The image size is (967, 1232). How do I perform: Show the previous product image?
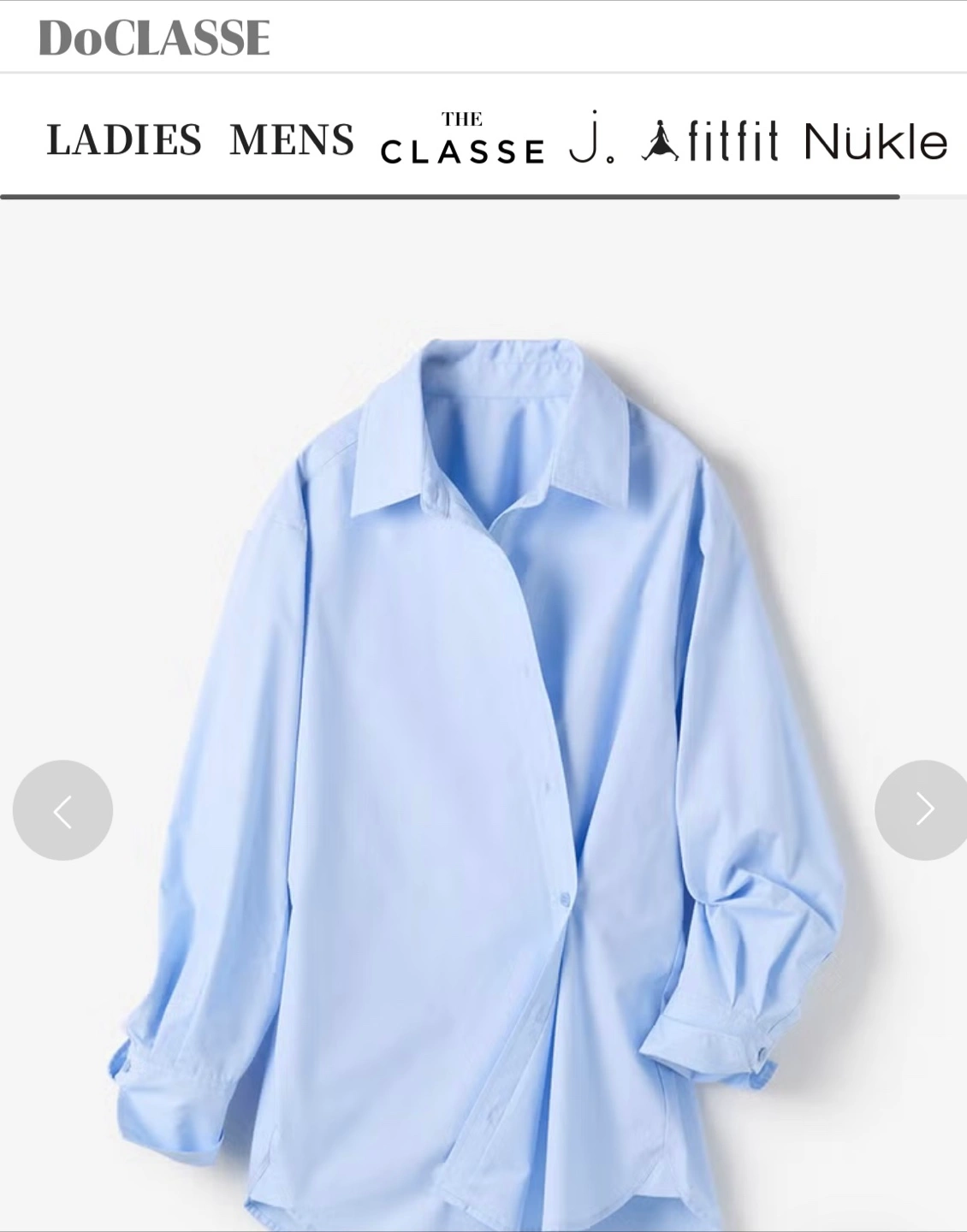62,810
